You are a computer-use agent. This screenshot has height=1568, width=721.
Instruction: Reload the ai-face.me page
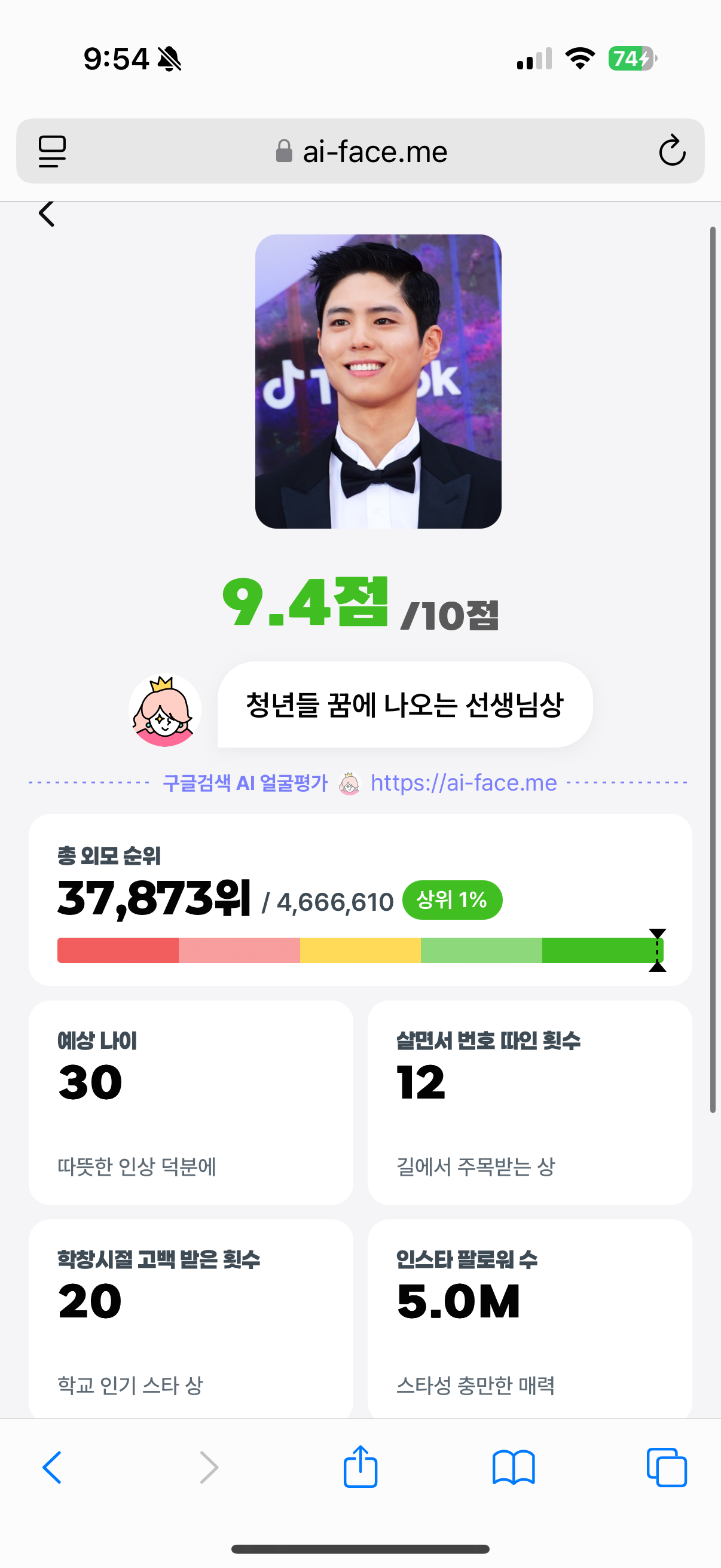[x=672, y=151]
